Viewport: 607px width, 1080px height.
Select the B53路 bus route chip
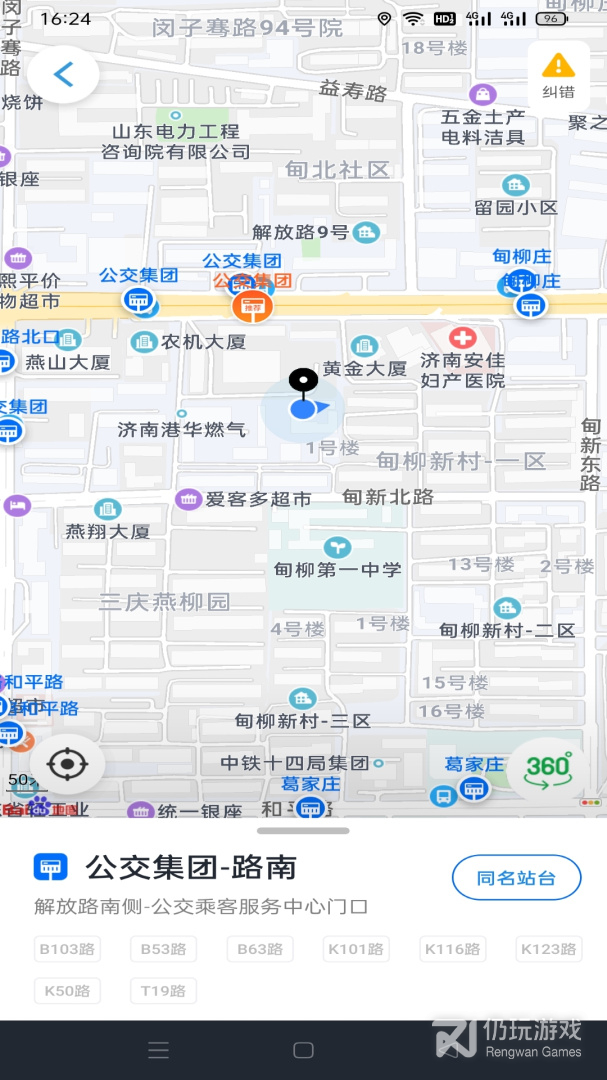point(163,949)
